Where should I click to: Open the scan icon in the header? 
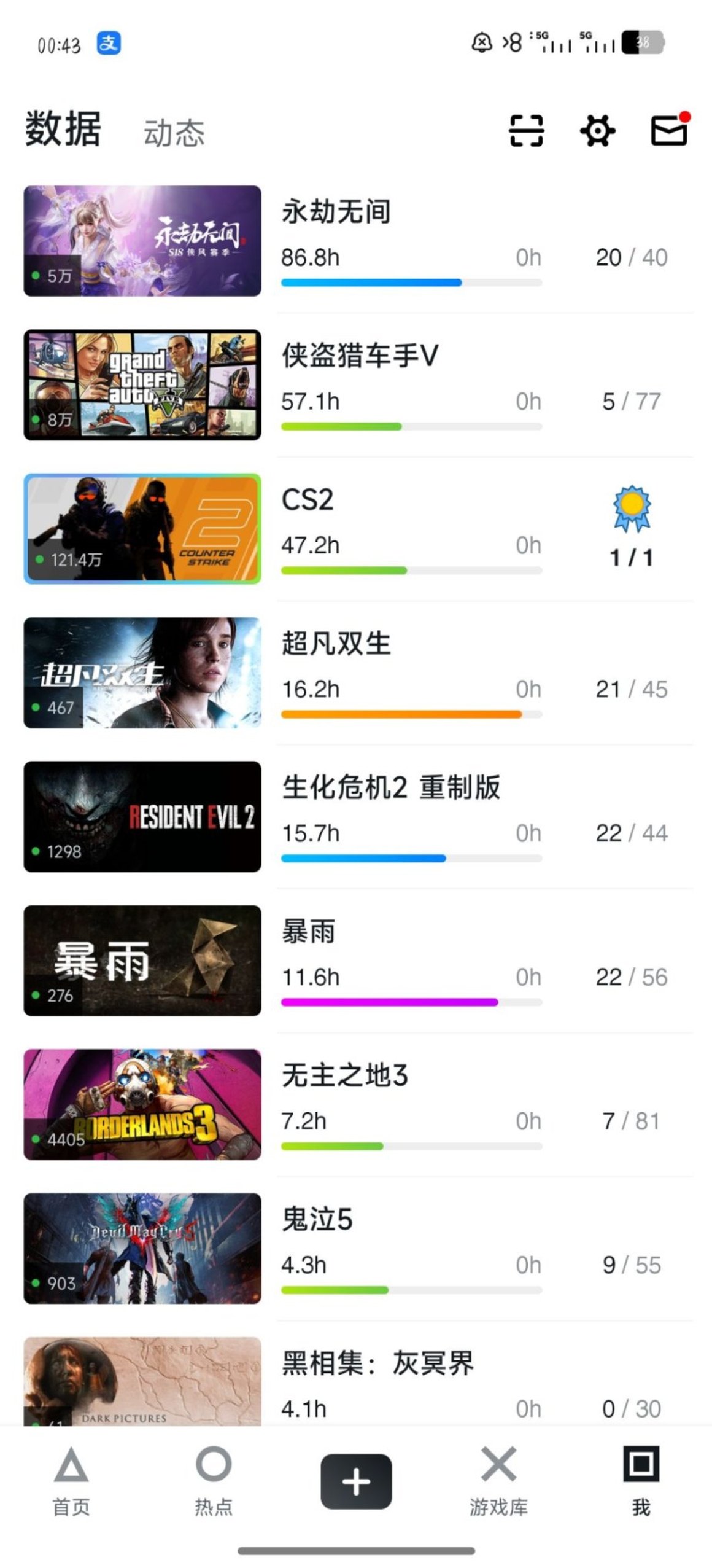coord(526,131)
